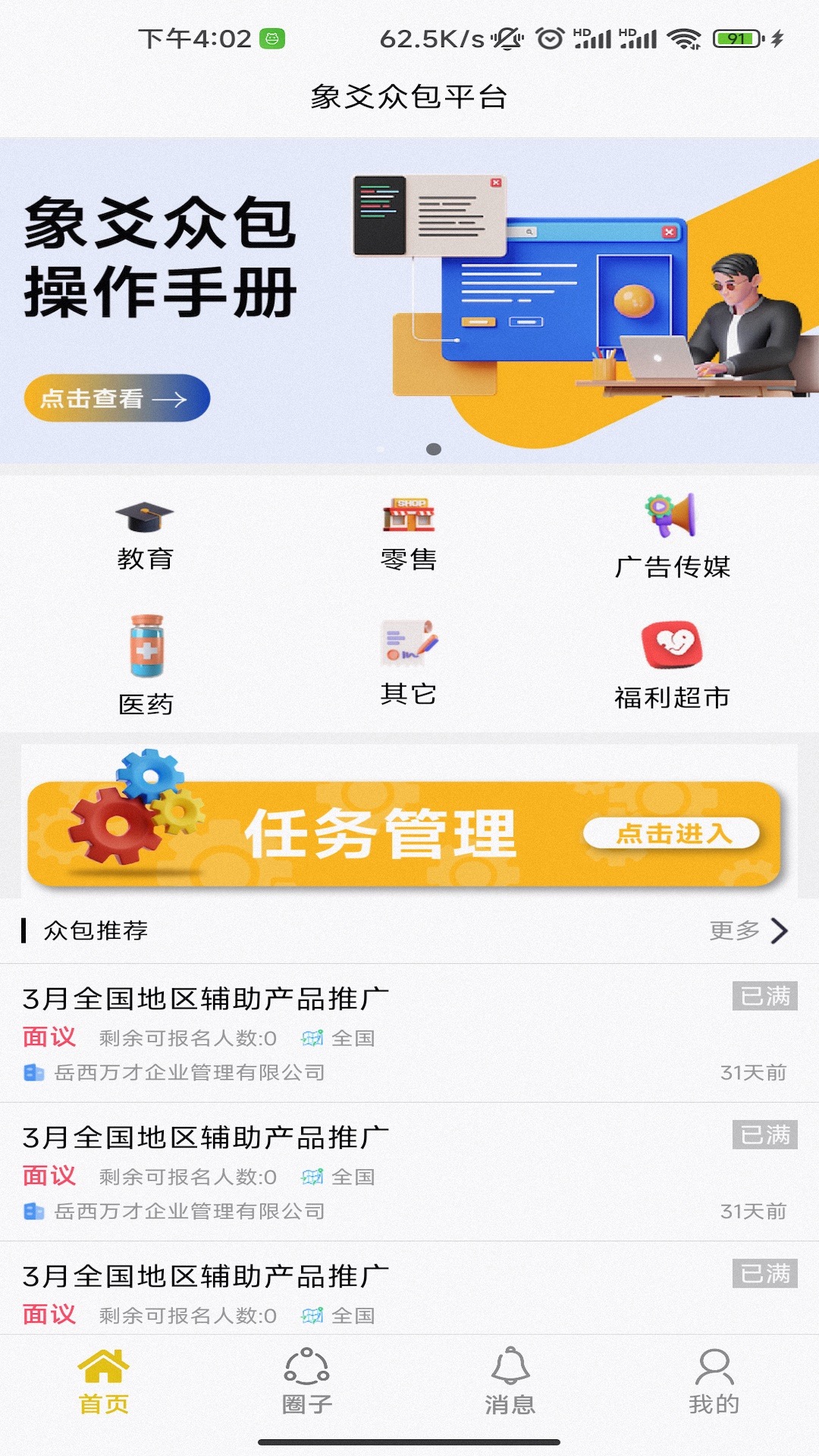Image resolution: width=819 pixels, height=1456 pixels.
Task: Switch to the 圈子 tab
Action: (307, 1381)
